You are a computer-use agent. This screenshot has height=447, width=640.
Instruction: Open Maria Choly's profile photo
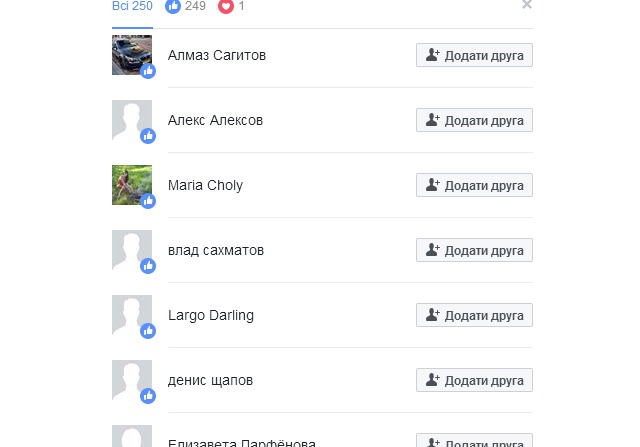[x=131, y=185]
